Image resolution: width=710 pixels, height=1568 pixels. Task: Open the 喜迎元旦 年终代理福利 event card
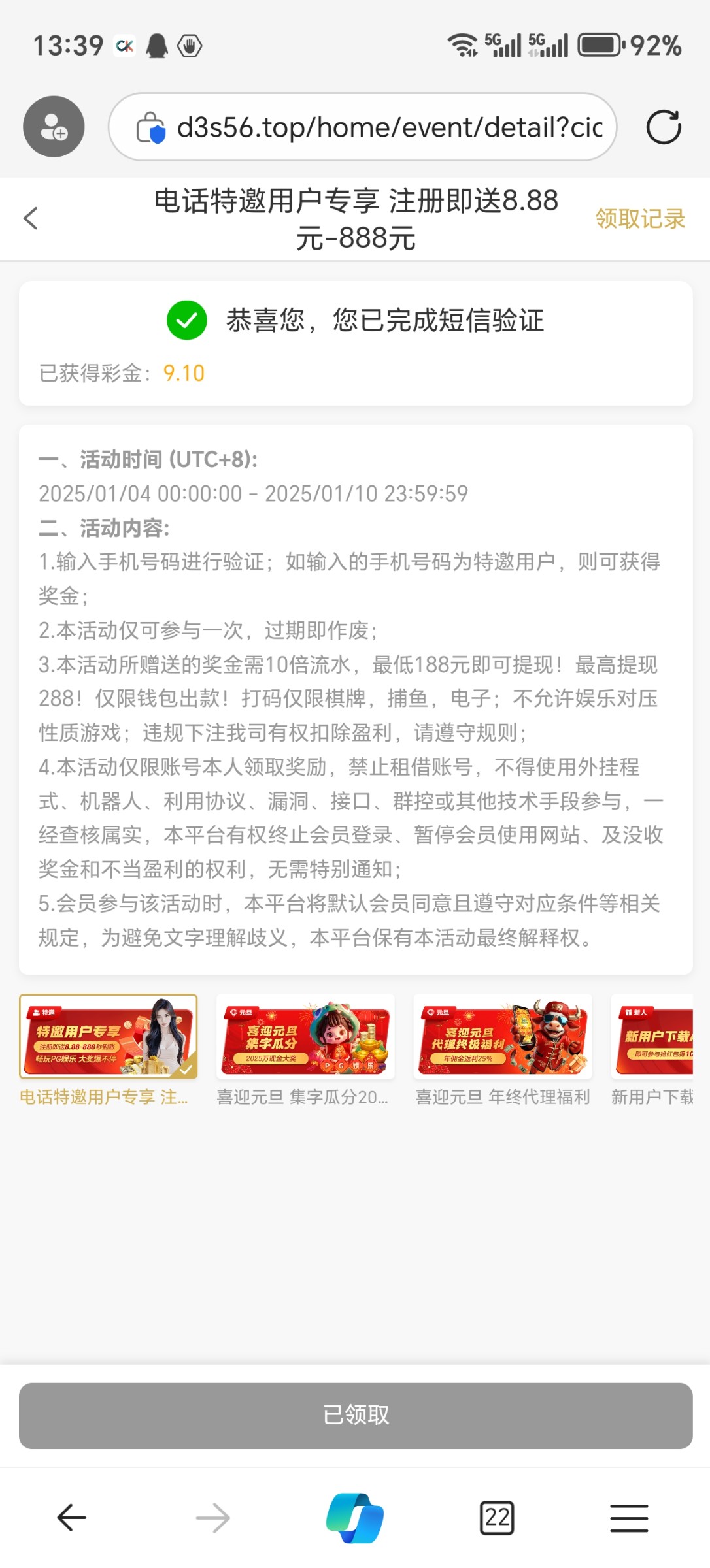pyautogui.click(x=503, y=1050)
